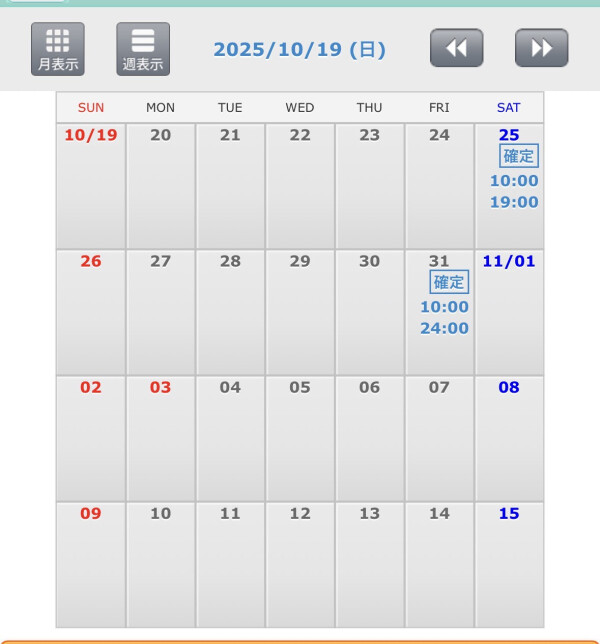Advance to the next period
This screenshot has height=644, width=600.
click(x=541, y=48)
